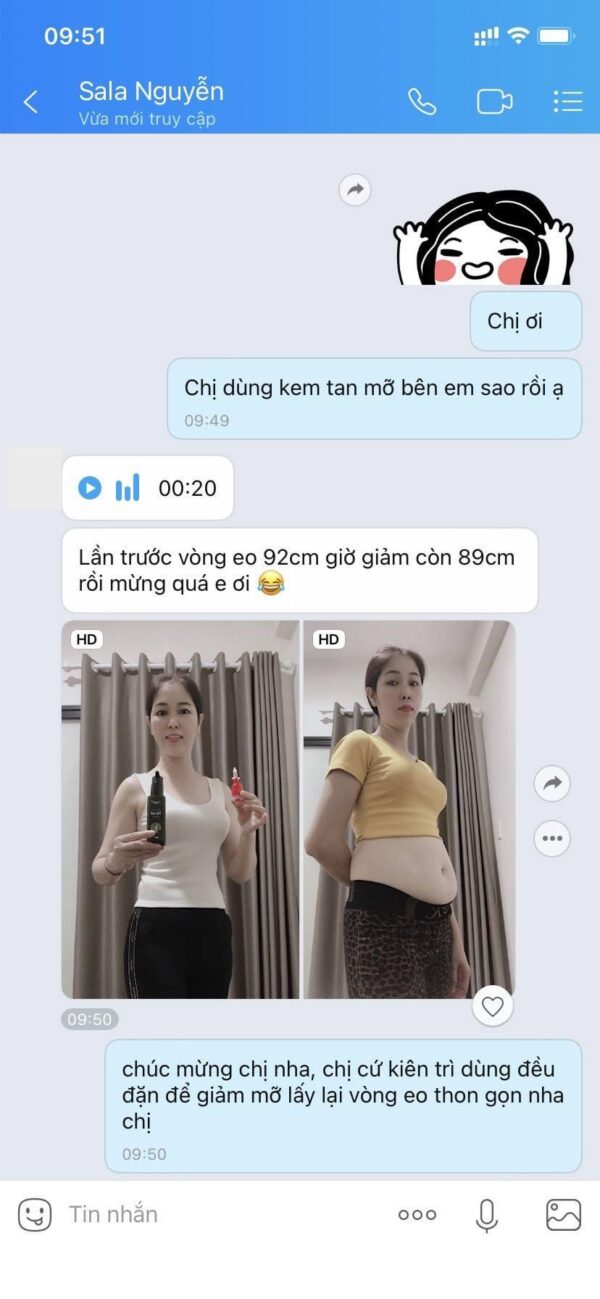Viewport: 600px width, 1299px height.
Task: Open more options for the photos
Action: pyautogui.click(x=552, y=838)
